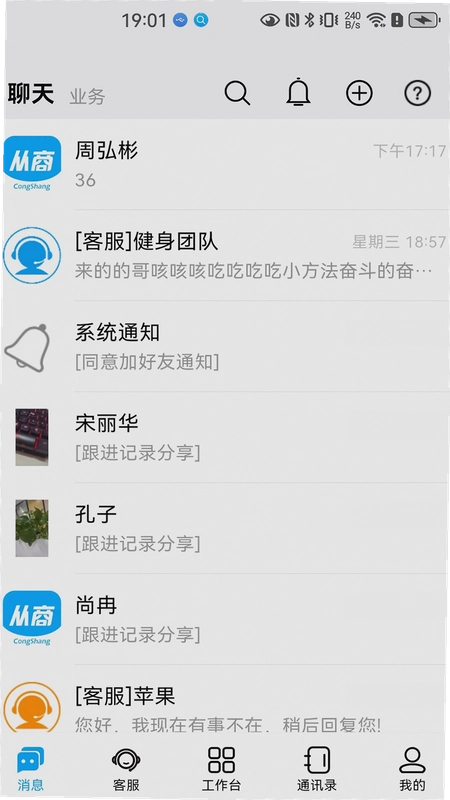Viewport: 450px width, 800px height.
Task: Open the help question mark icon
Action: point(418,93)
